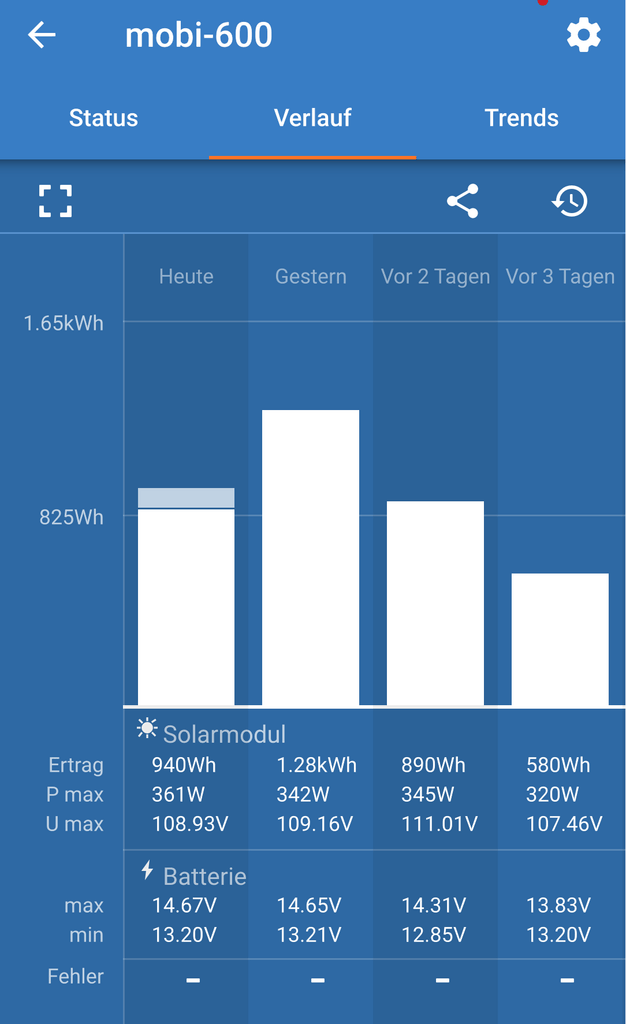626x1024 pixels.
Task: Share the history data
Action: (x=463, y=200)
